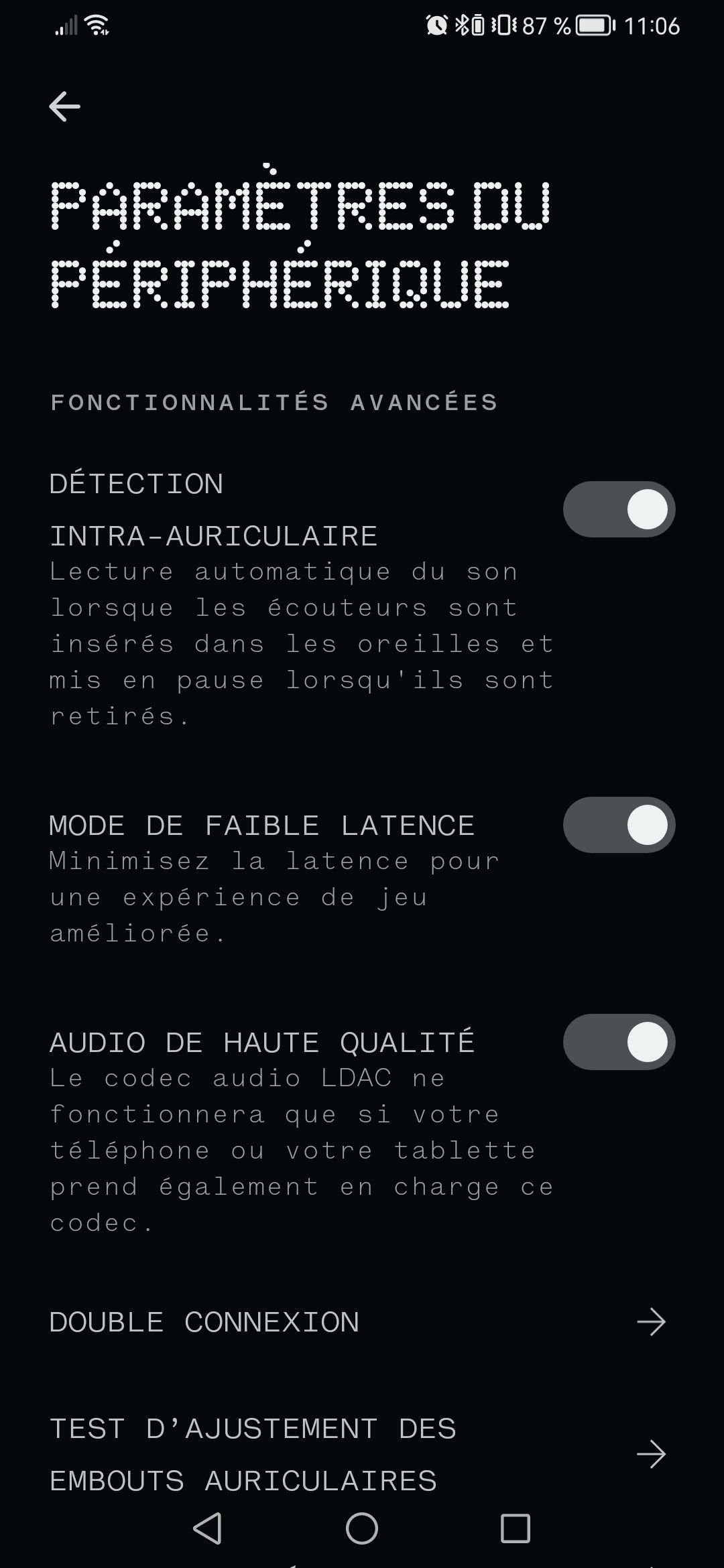Turn off Audio de haute qualité
724x1568 pixels.
tap(618, 1042)
